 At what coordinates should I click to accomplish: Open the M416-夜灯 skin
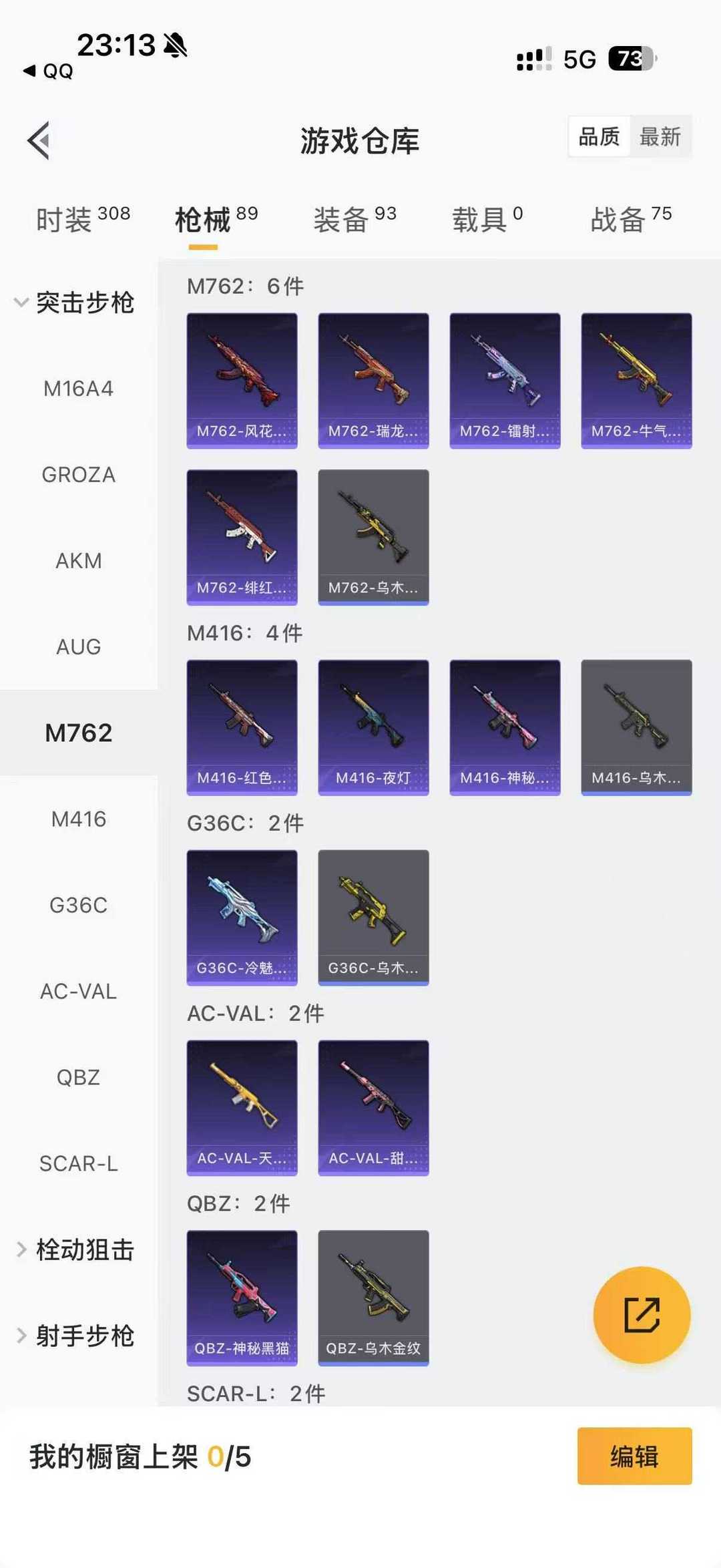click(x=373, y=727)
